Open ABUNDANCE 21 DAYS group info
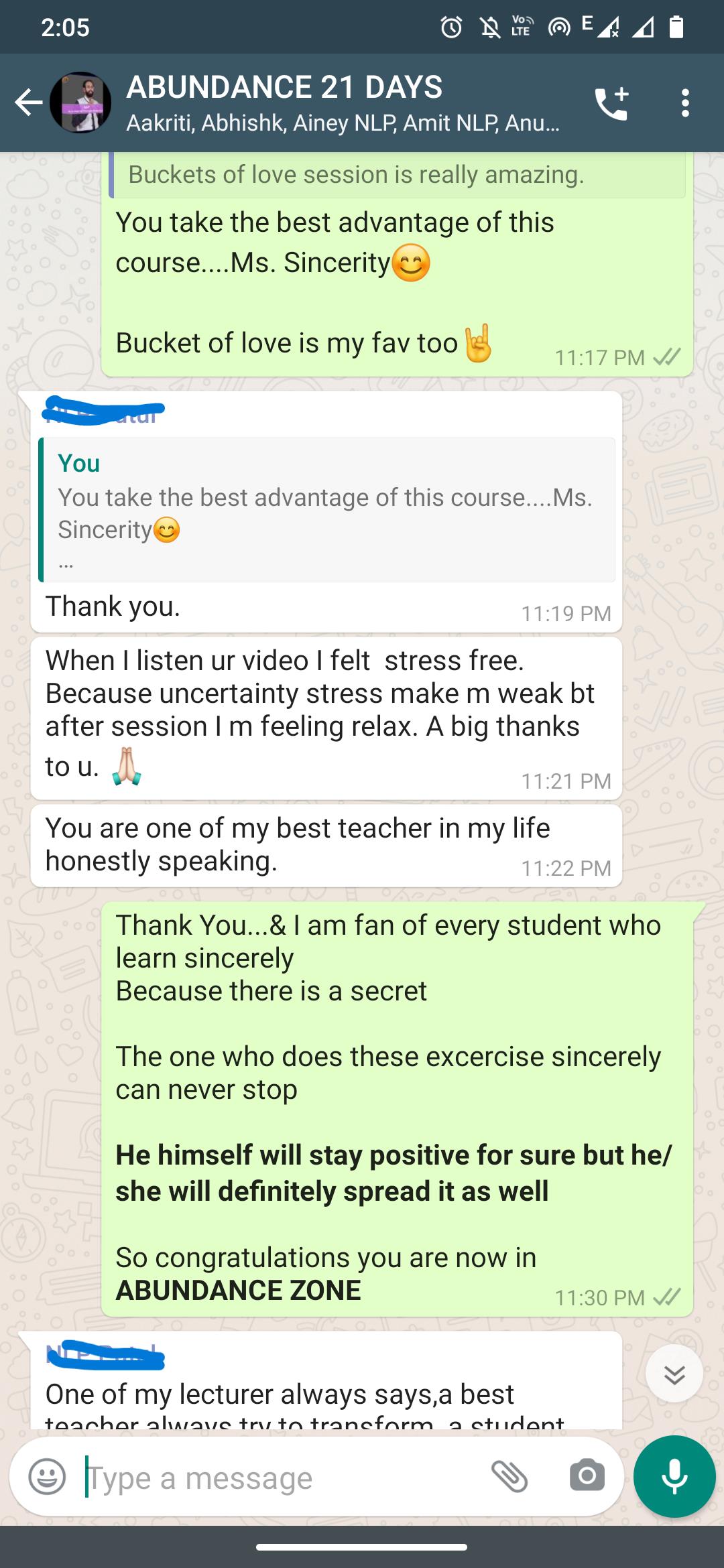724x1568 pixels. click(x=343, y=103)
